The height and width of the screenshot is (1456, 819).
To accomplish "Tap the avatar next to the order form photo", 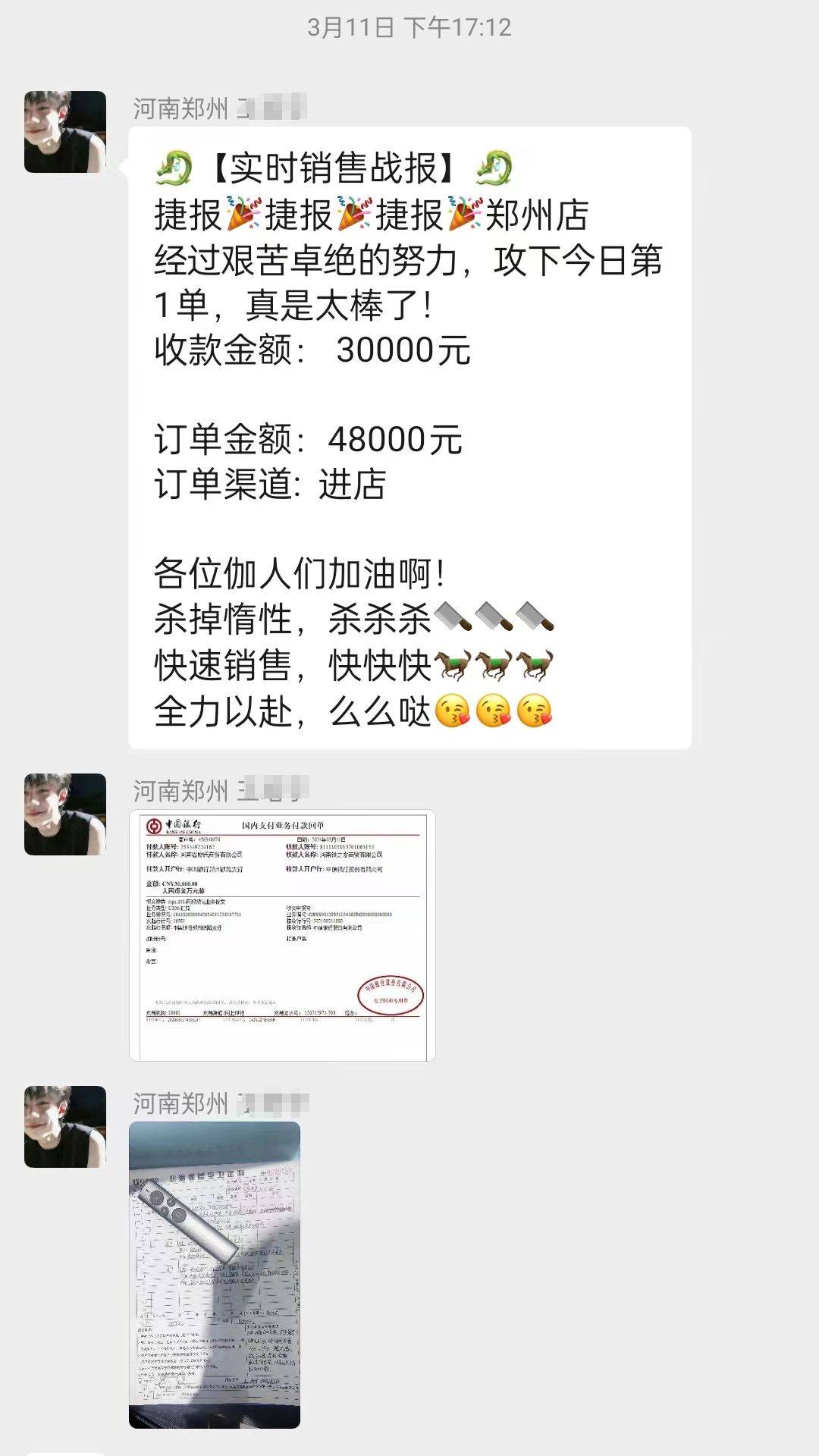I will click(65, 1127).
